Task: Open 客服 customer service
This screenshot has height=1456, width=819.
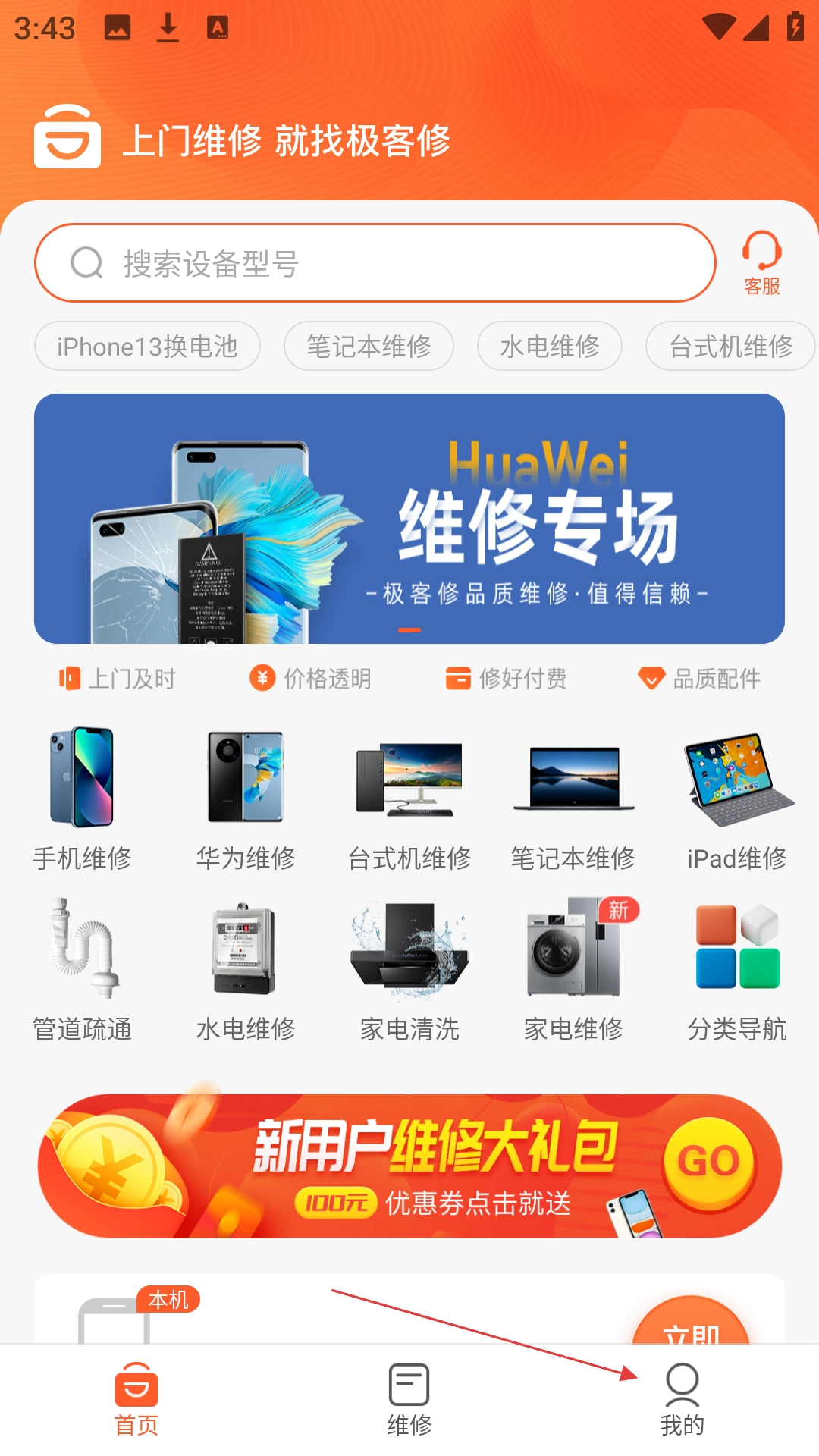Action: (x=761, y=263)
